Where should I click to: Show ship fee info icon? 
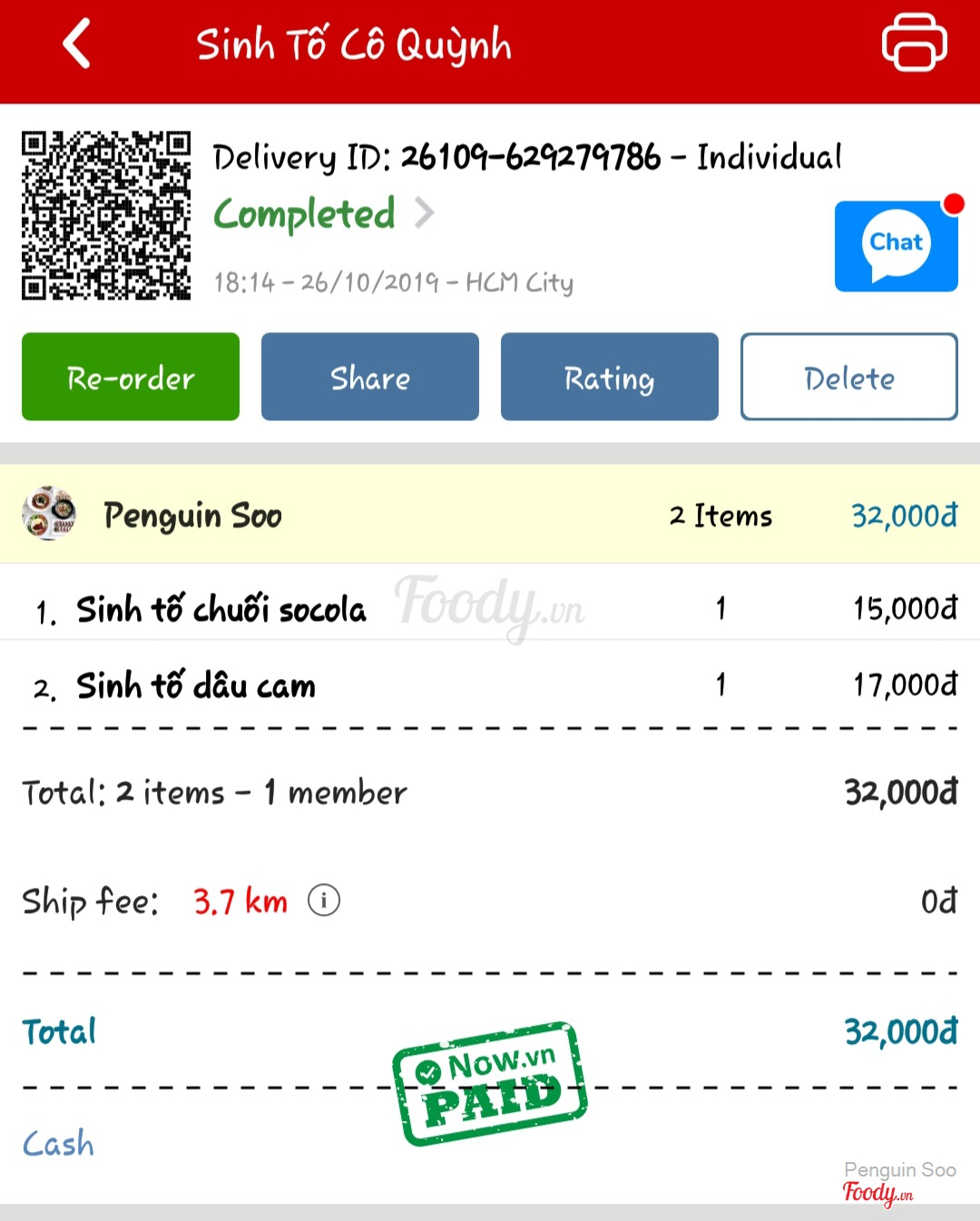point(324,901)
